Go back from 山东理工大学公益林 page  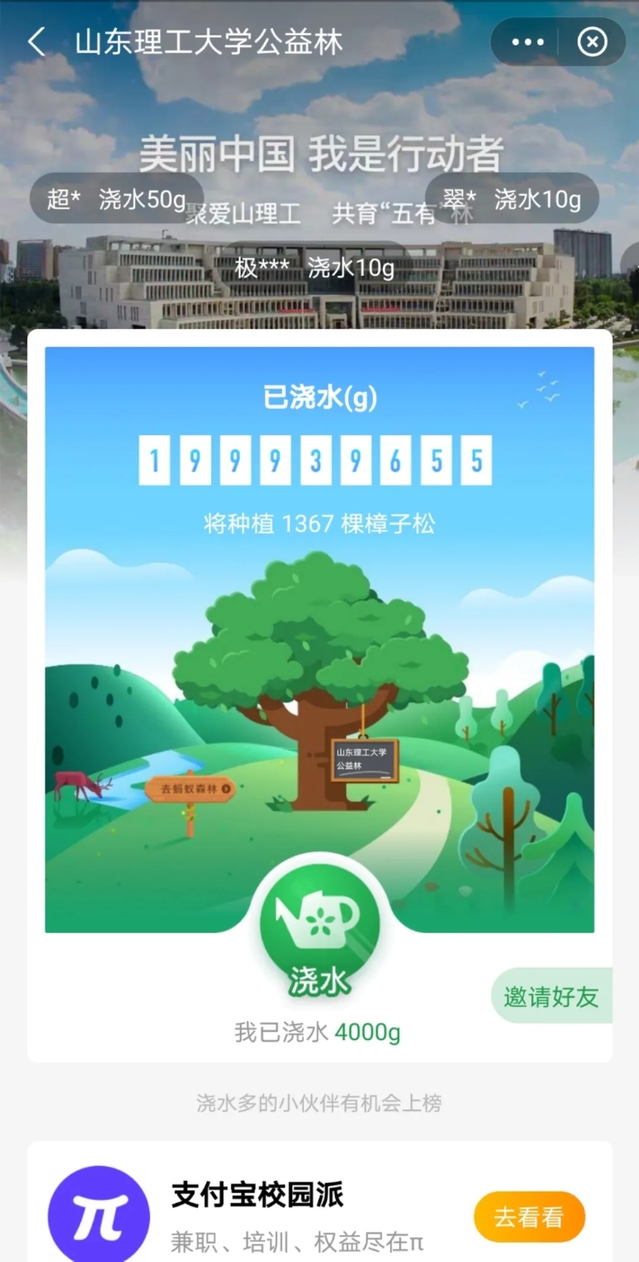tap(37, 42)
